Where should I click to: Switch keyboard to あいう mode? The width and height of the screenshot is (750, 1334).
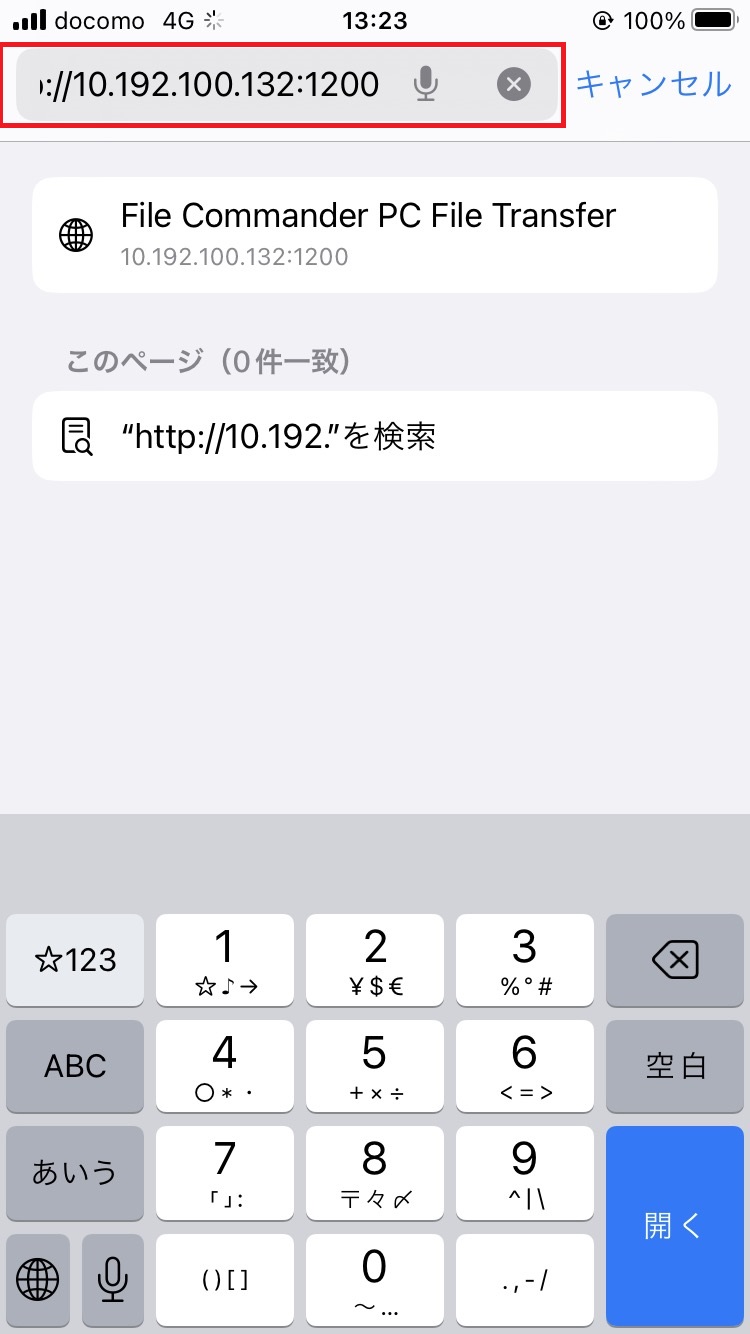(x=75, y=1173)
